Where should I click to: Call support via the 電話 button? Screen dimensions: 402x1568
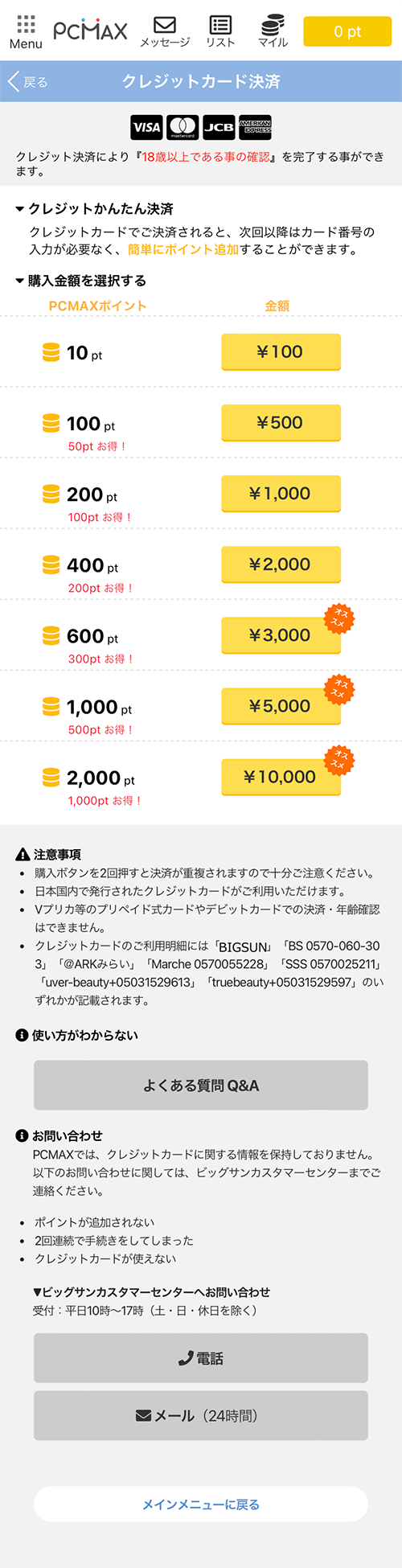coord(201,1358)
